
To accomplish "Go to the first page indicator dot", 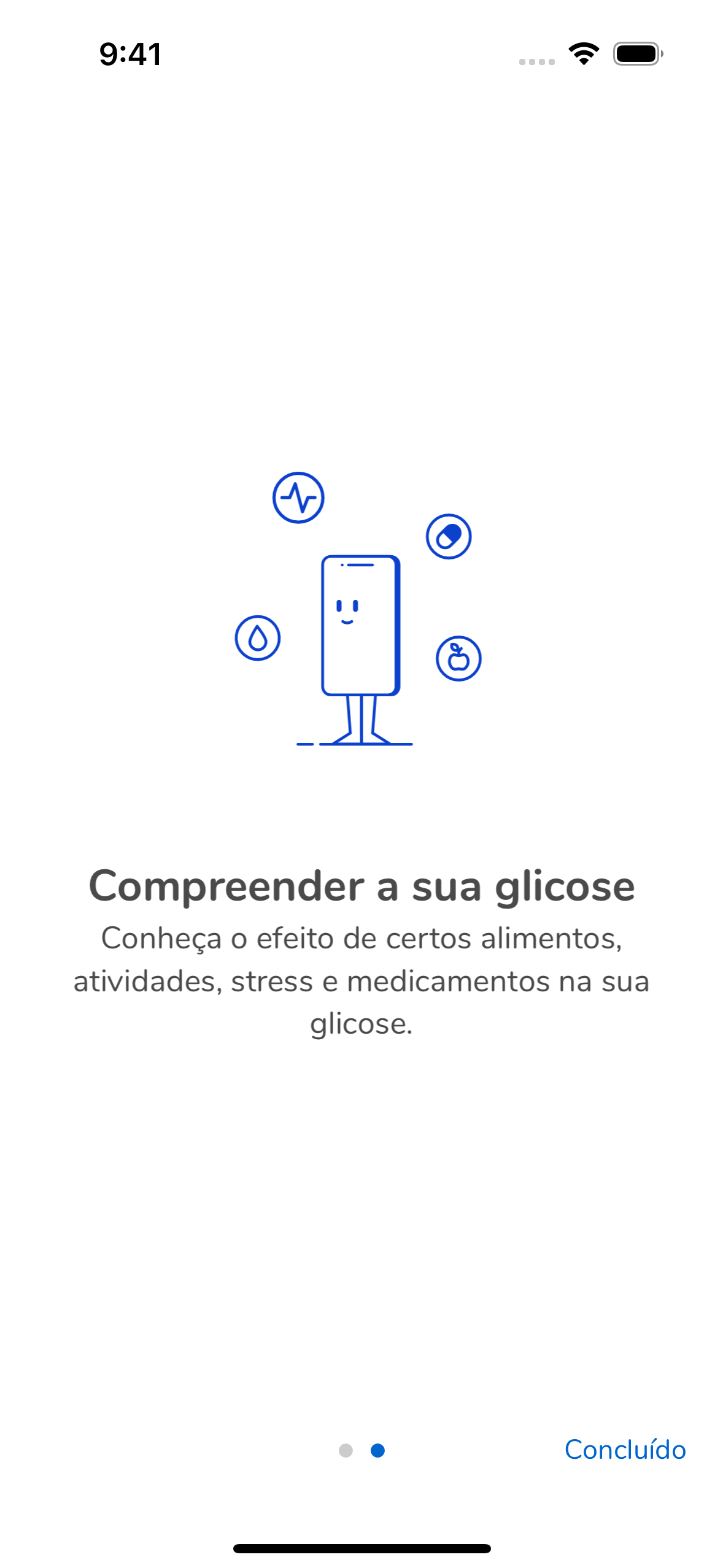I will (x=346, y=1450).
